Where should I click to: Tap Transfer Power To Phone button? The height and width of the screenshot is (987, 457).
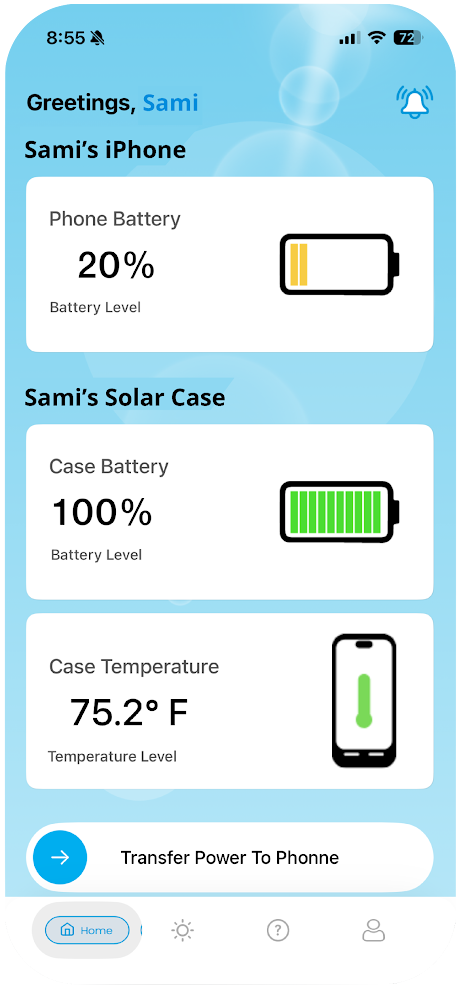click(230, 857)
